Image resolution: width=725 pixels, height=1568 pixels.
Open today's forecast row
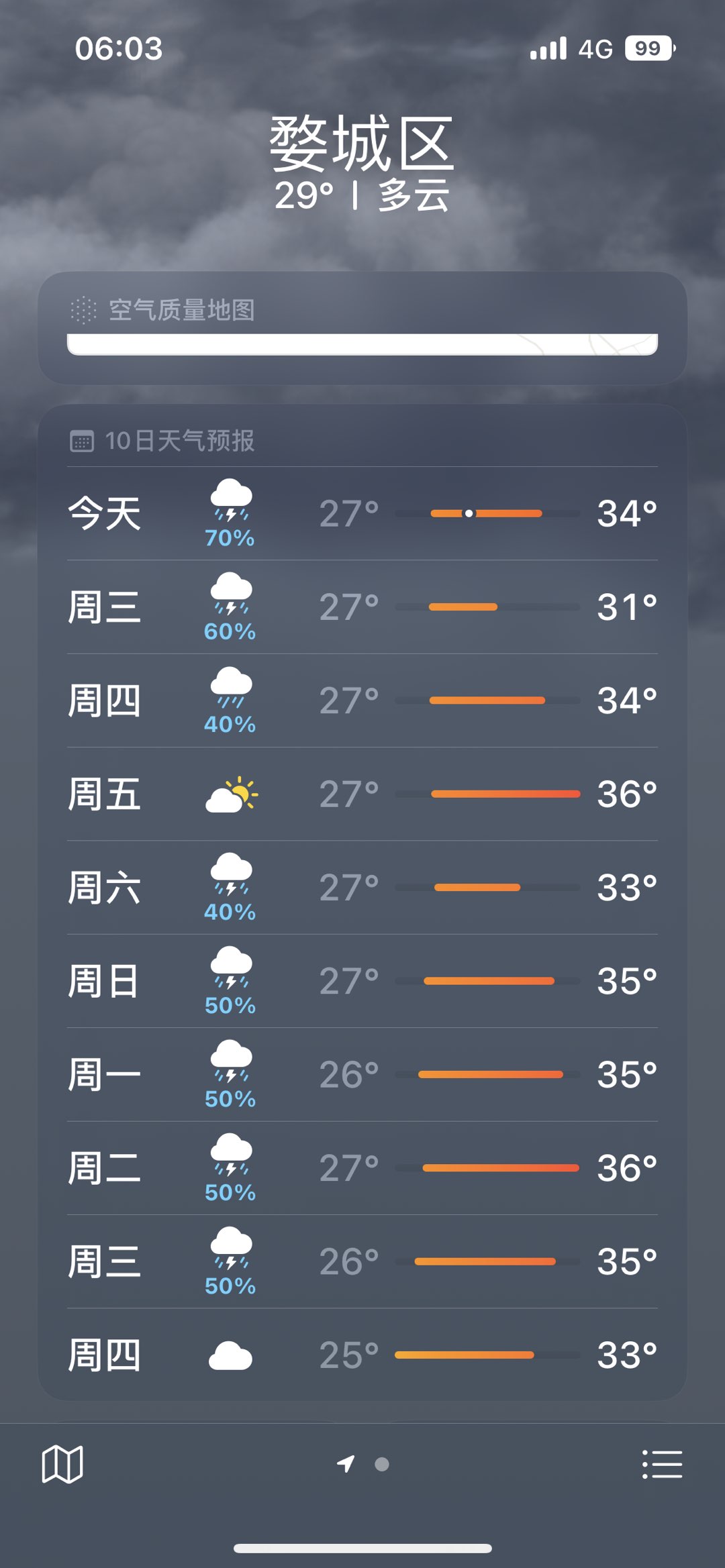(362, 514)
